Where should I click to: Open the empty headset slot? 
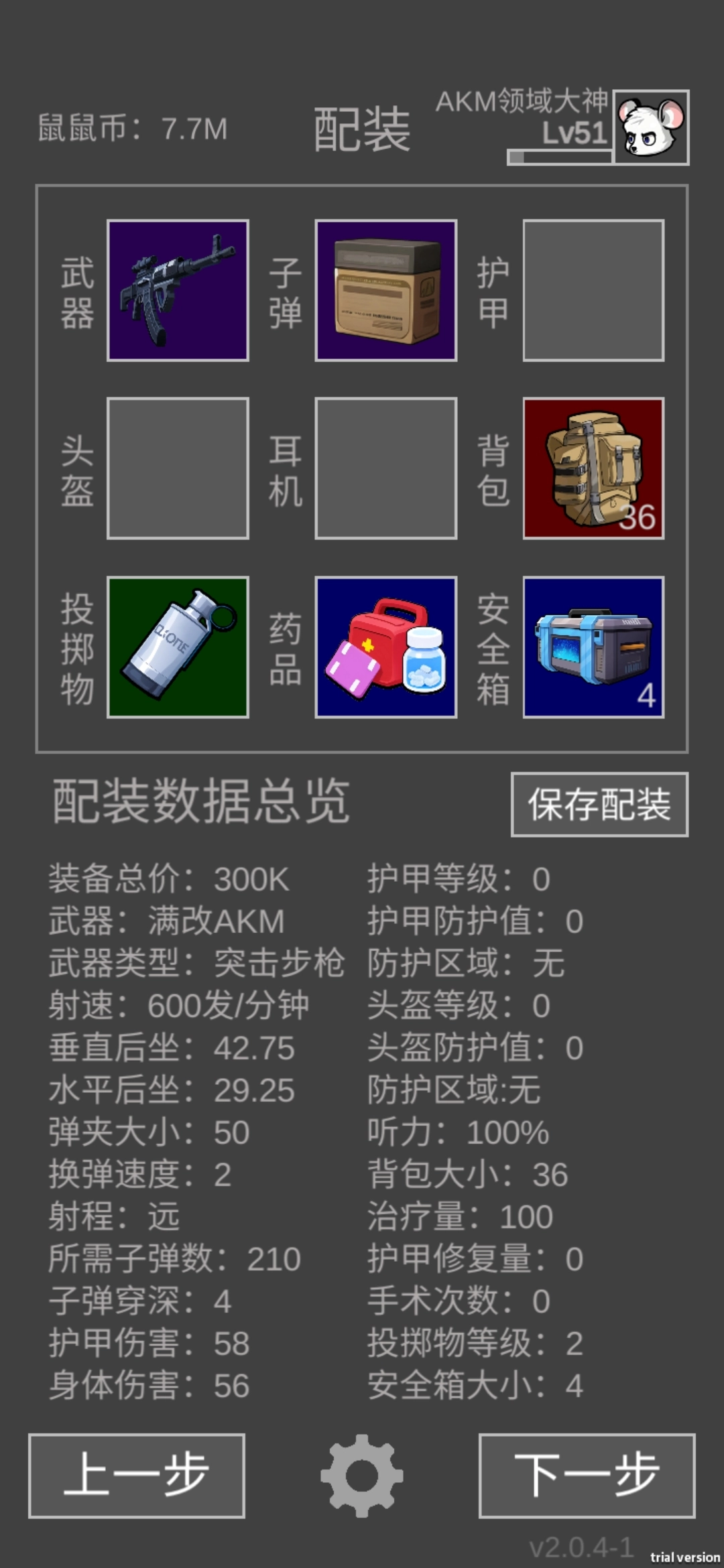(386, 468)
